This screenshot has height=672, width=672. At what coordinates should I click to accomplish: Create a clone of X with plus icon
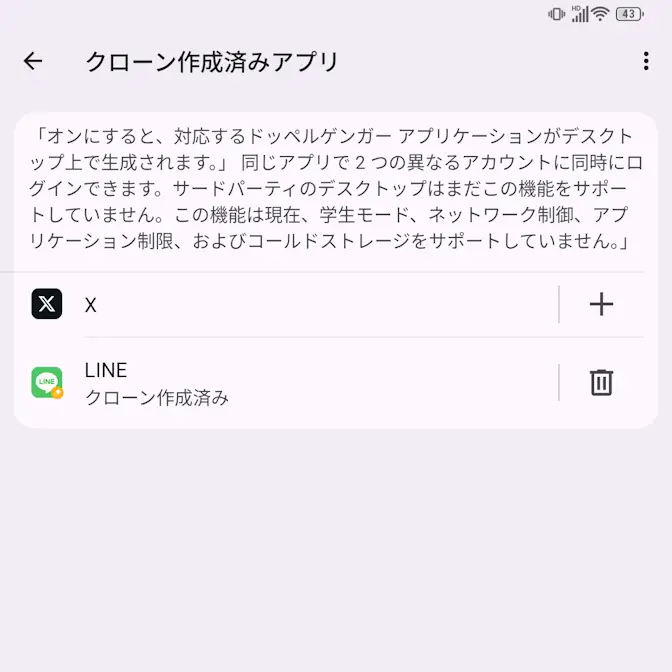tap(601, 304)
